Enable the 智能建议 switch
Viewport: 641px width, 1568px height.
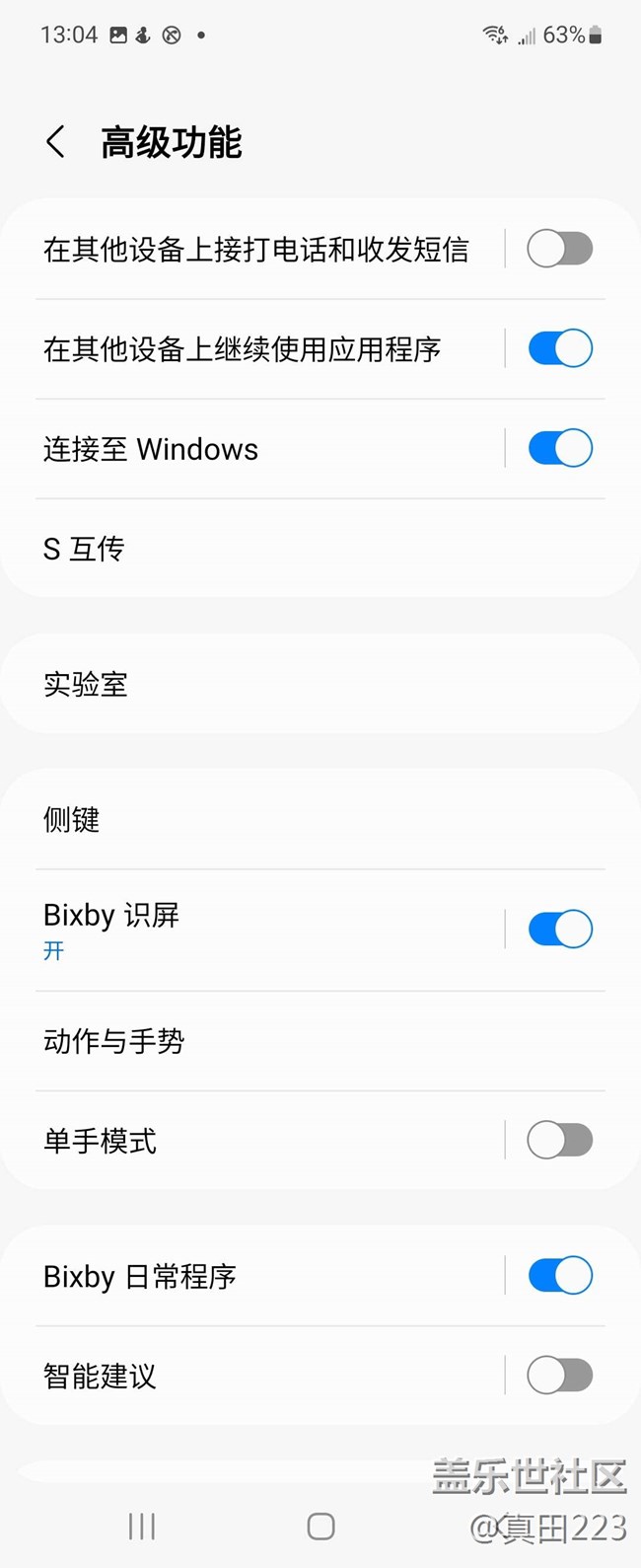tap(559, 1376)
